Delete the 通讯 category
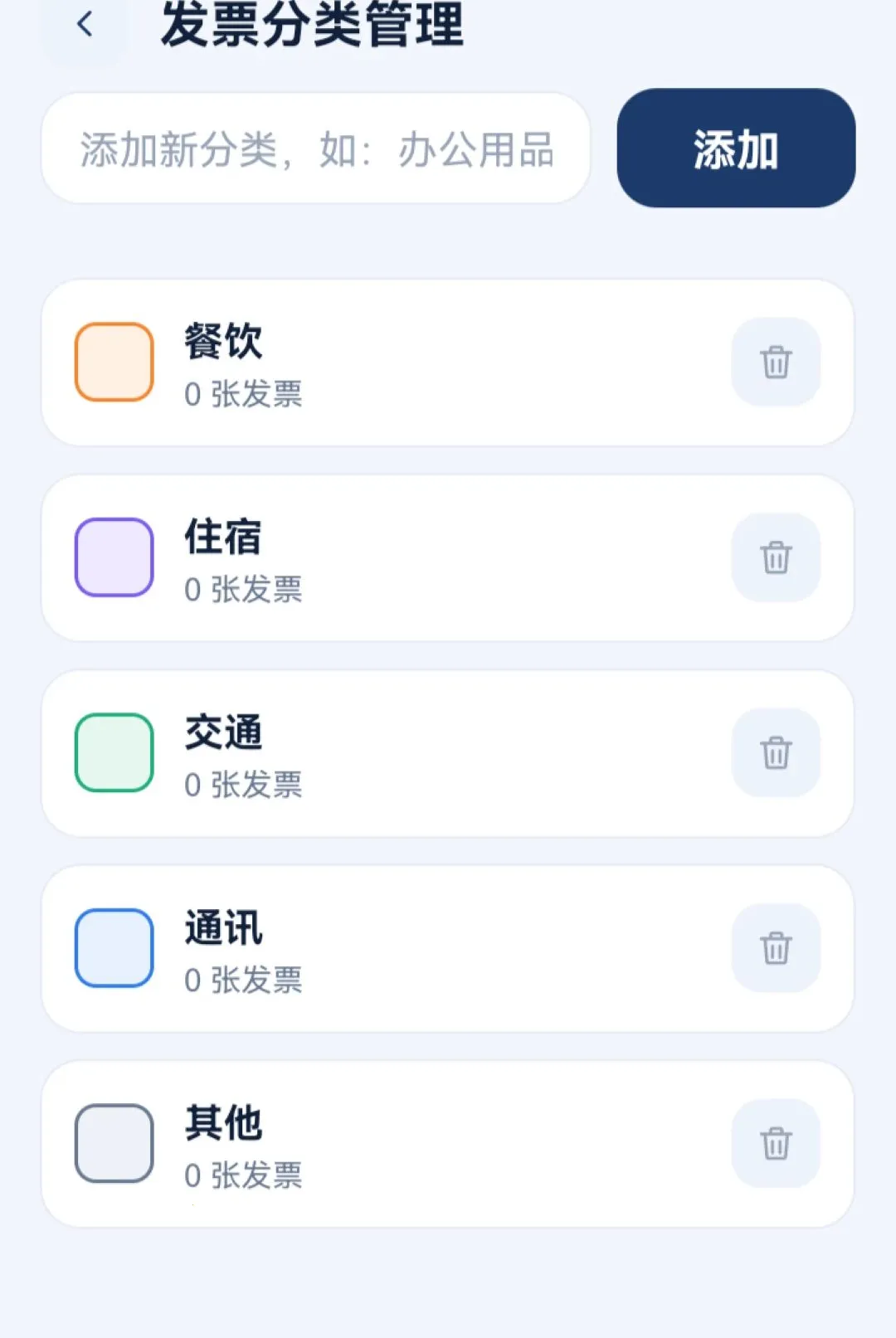 pyautogui.click(x=776, y=948)
